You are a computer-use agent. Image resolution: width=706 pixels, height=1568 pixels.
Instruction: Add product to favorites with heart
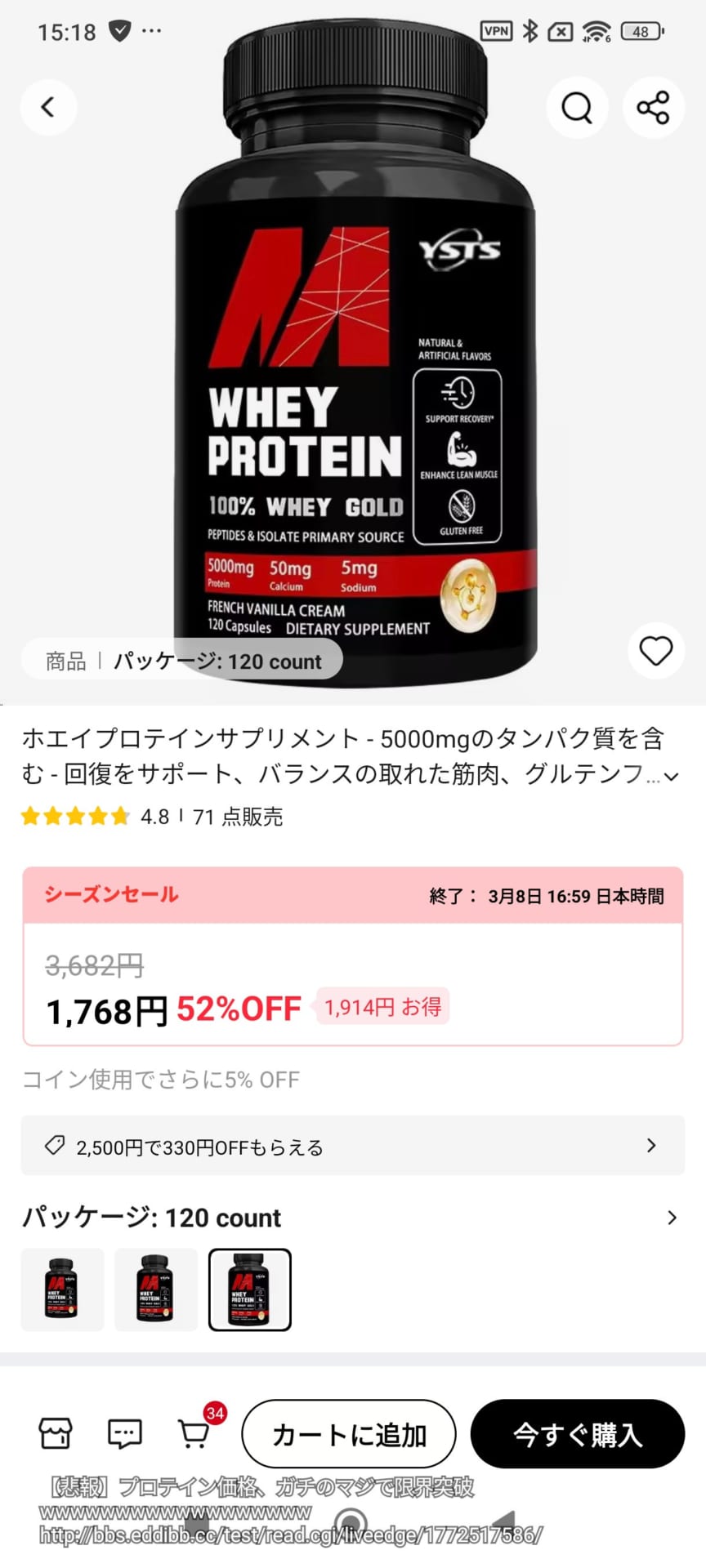pos(655,651)
